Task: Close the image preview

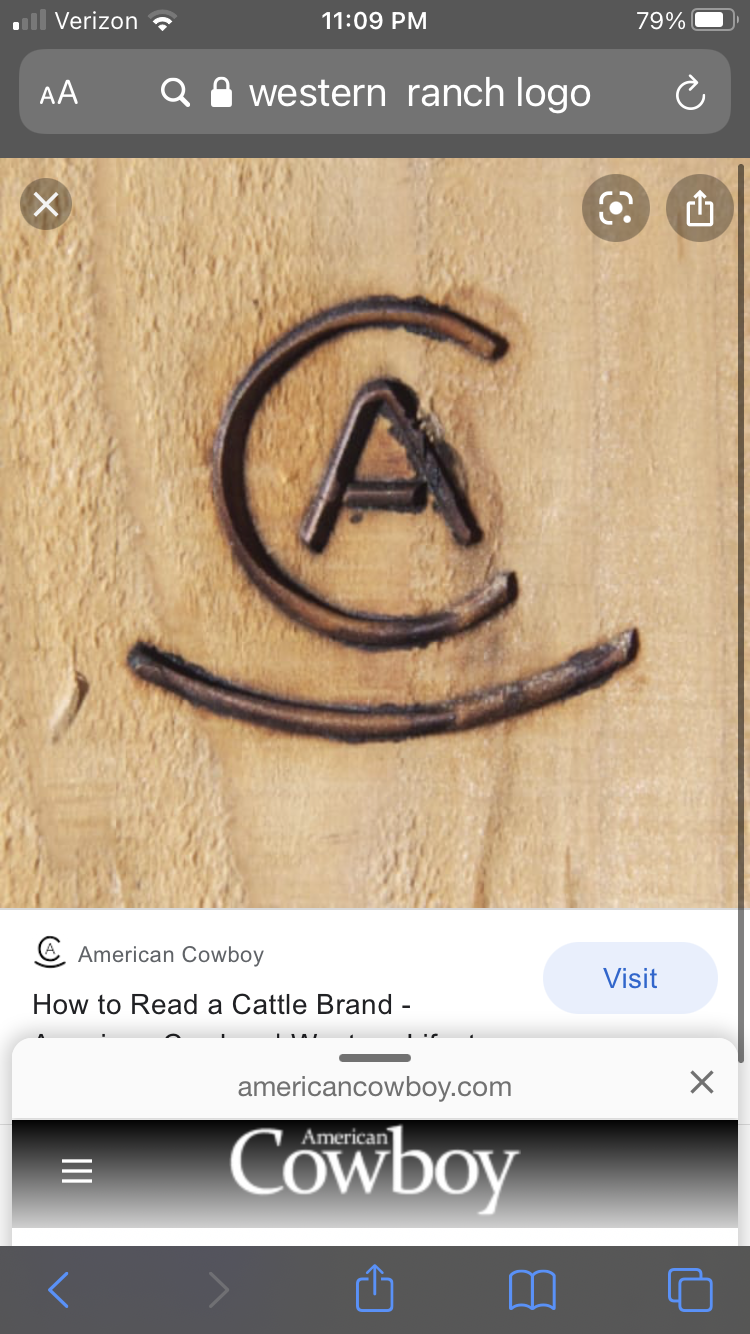Action: (x=46, y=206)
